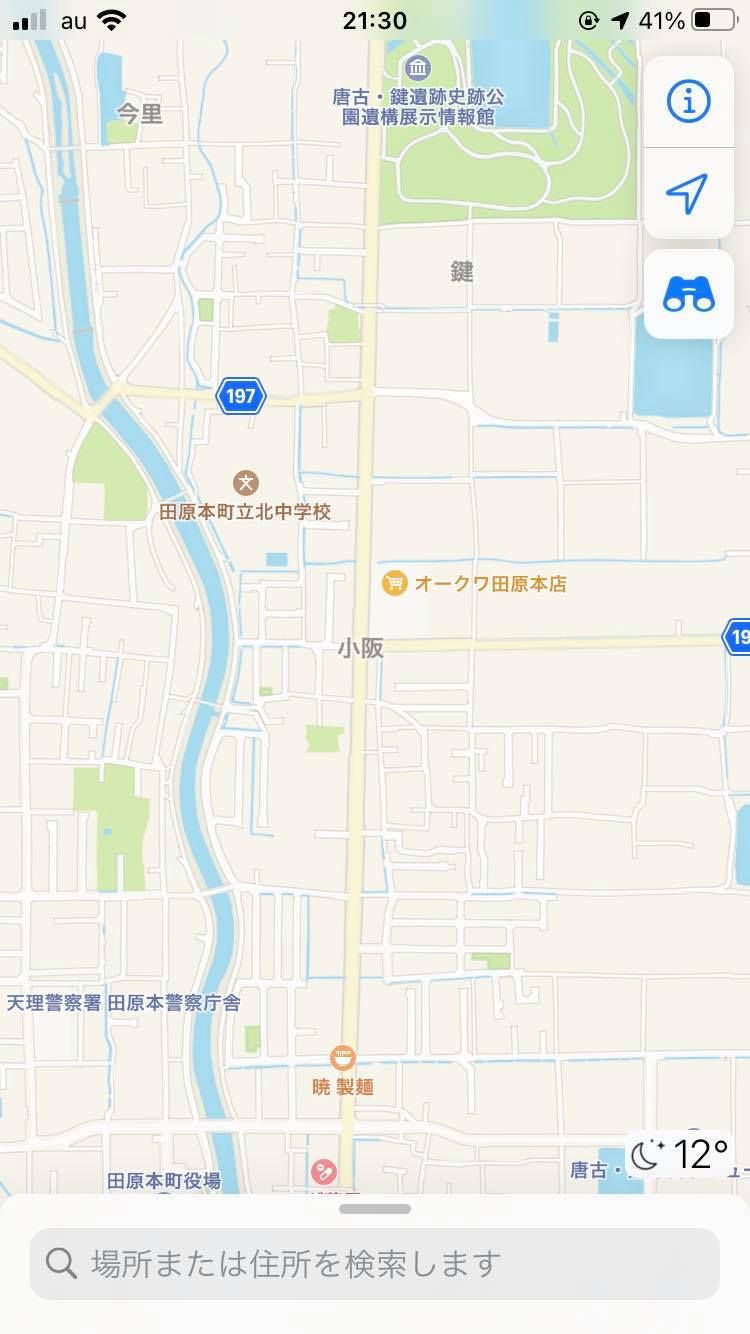The height and width of the screenshot is (1334, 750).
Task: Open the map info settings button
Action: click(x=688, y=101)
